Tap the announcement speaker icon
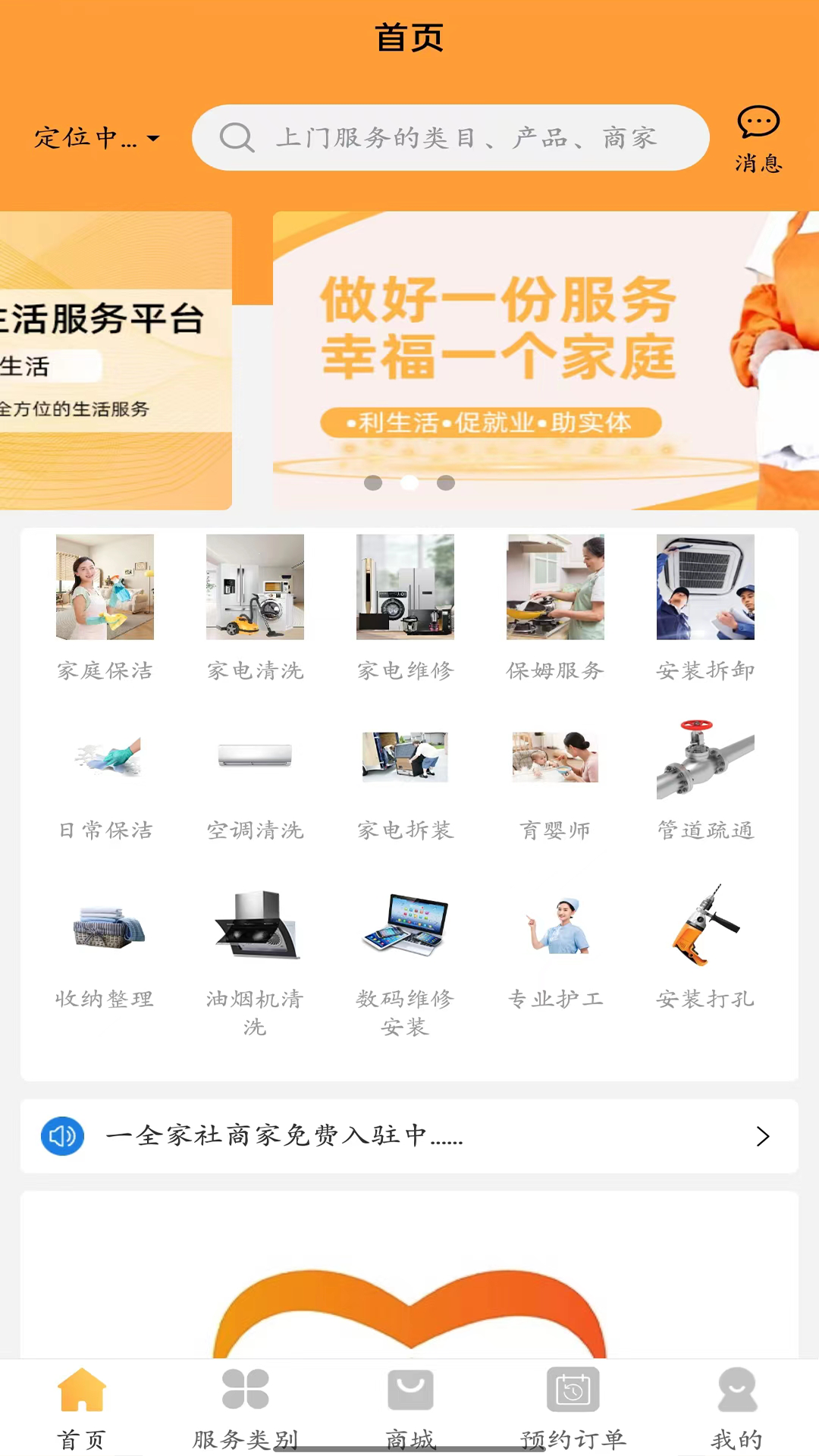819x1456 pixels. pyautogui.click(x=62, y=1136)
